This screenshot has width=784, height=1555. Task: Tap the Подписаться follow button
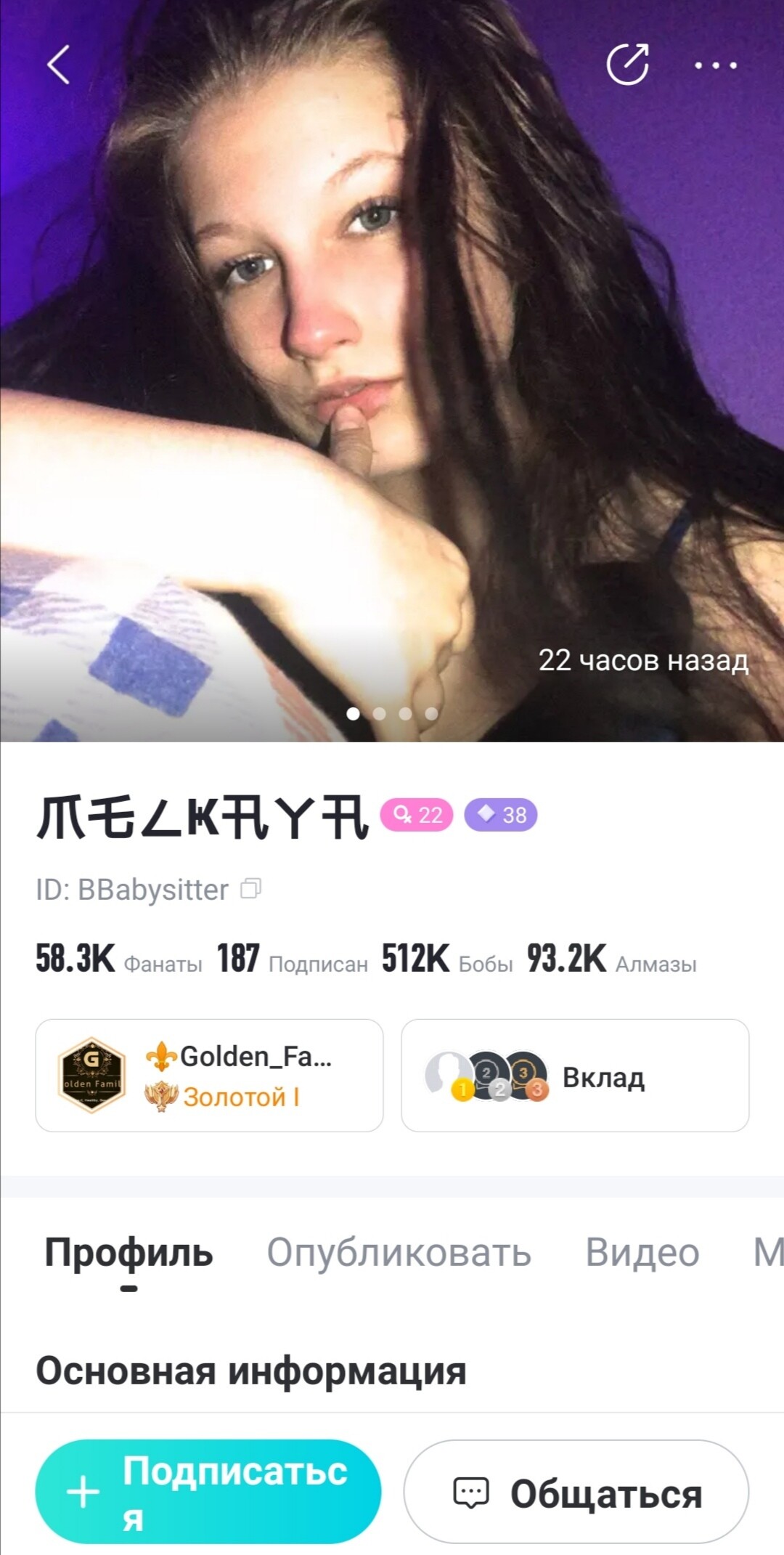pyautogui.click(x=208, y=1492)
